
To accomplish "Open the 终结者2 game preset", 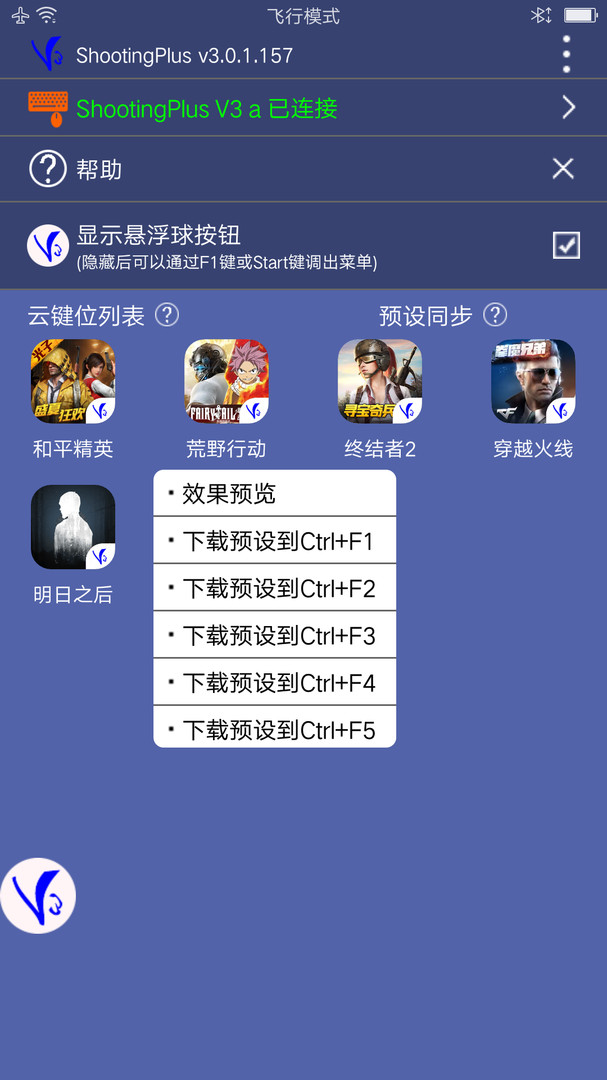I will (379, 382).
